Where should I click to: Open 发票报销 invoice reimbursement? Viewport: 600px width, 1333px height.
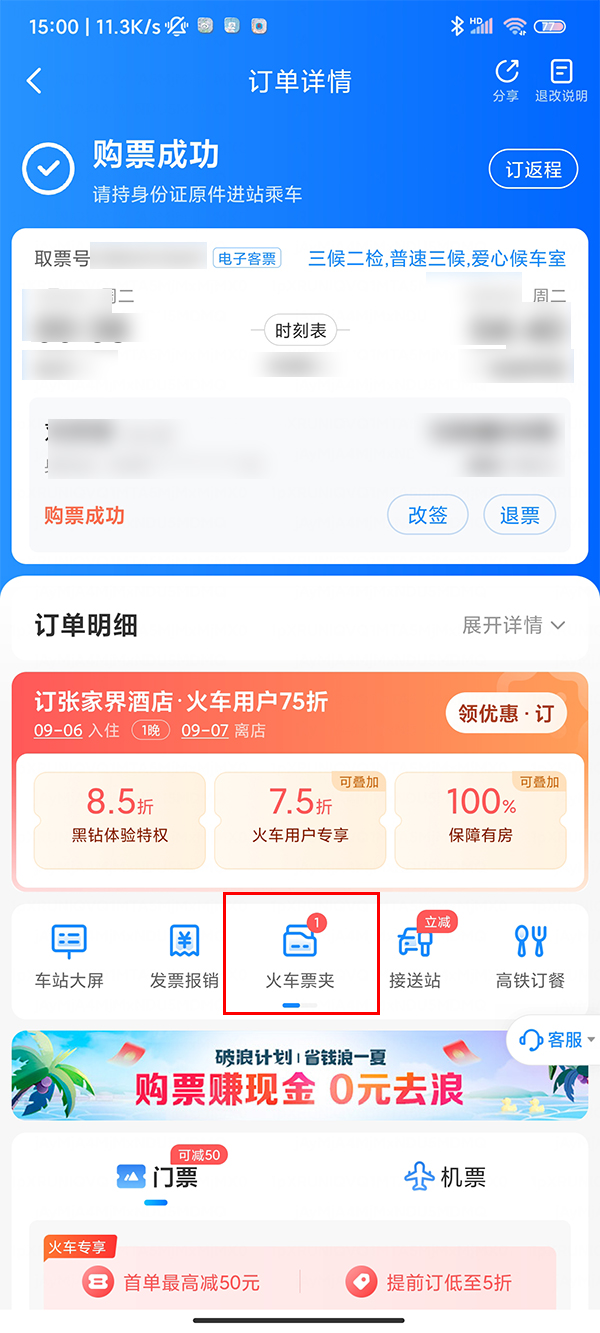(x=184, y=957)
